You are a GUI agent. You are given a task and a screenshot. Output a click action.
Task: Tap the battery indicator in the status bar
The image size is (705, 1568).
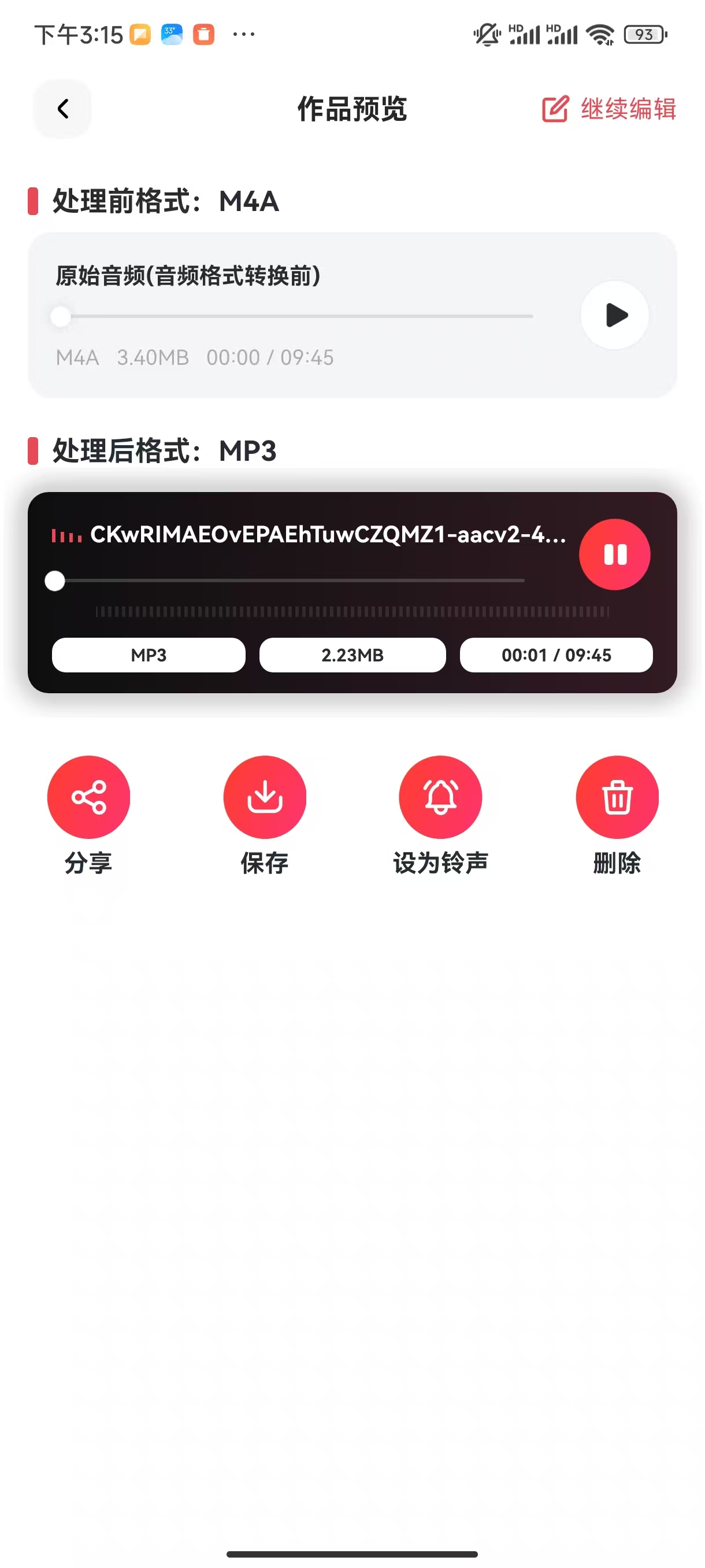645,35
